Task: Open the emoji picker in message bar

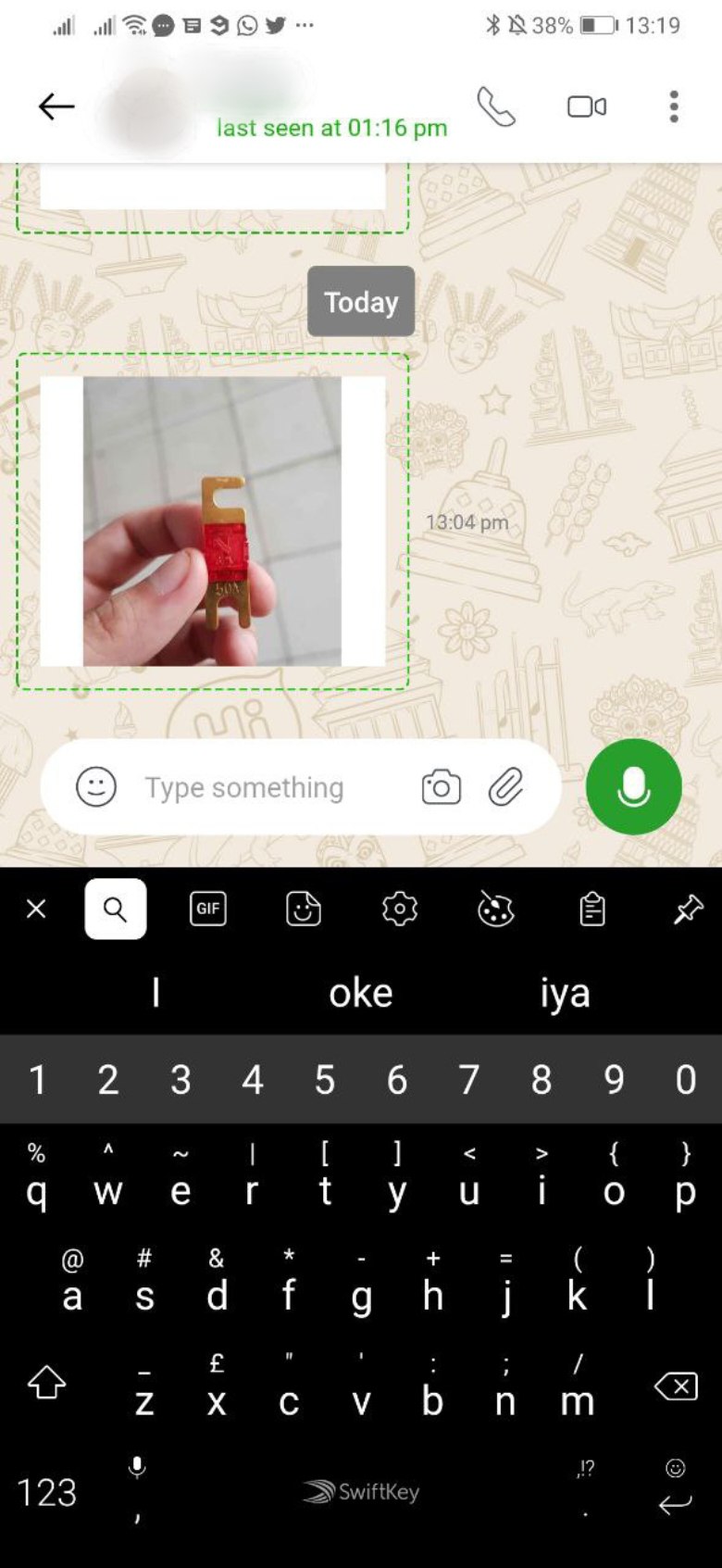Action: point(96,787)
